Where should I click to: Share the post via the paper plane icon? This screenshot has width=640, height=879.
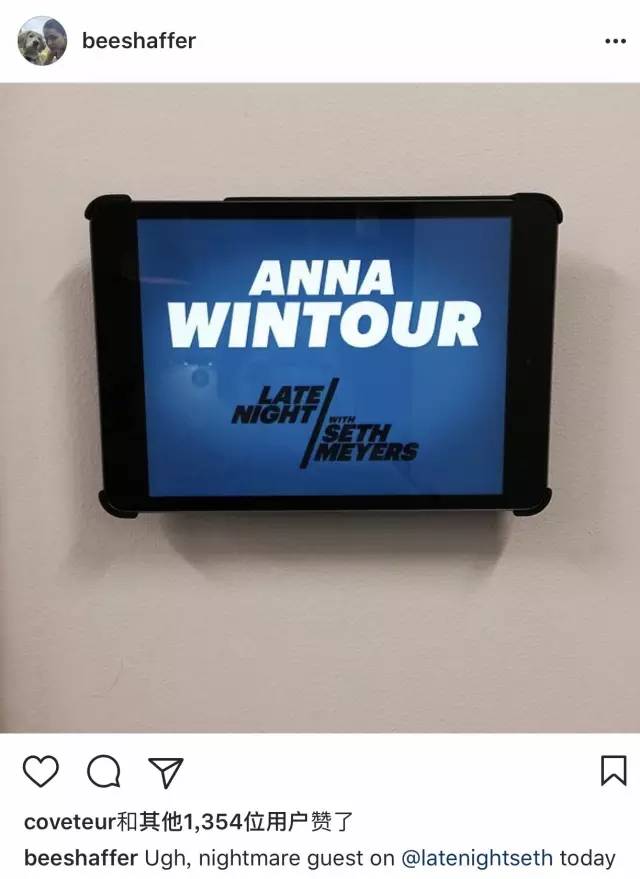(166, 770)
